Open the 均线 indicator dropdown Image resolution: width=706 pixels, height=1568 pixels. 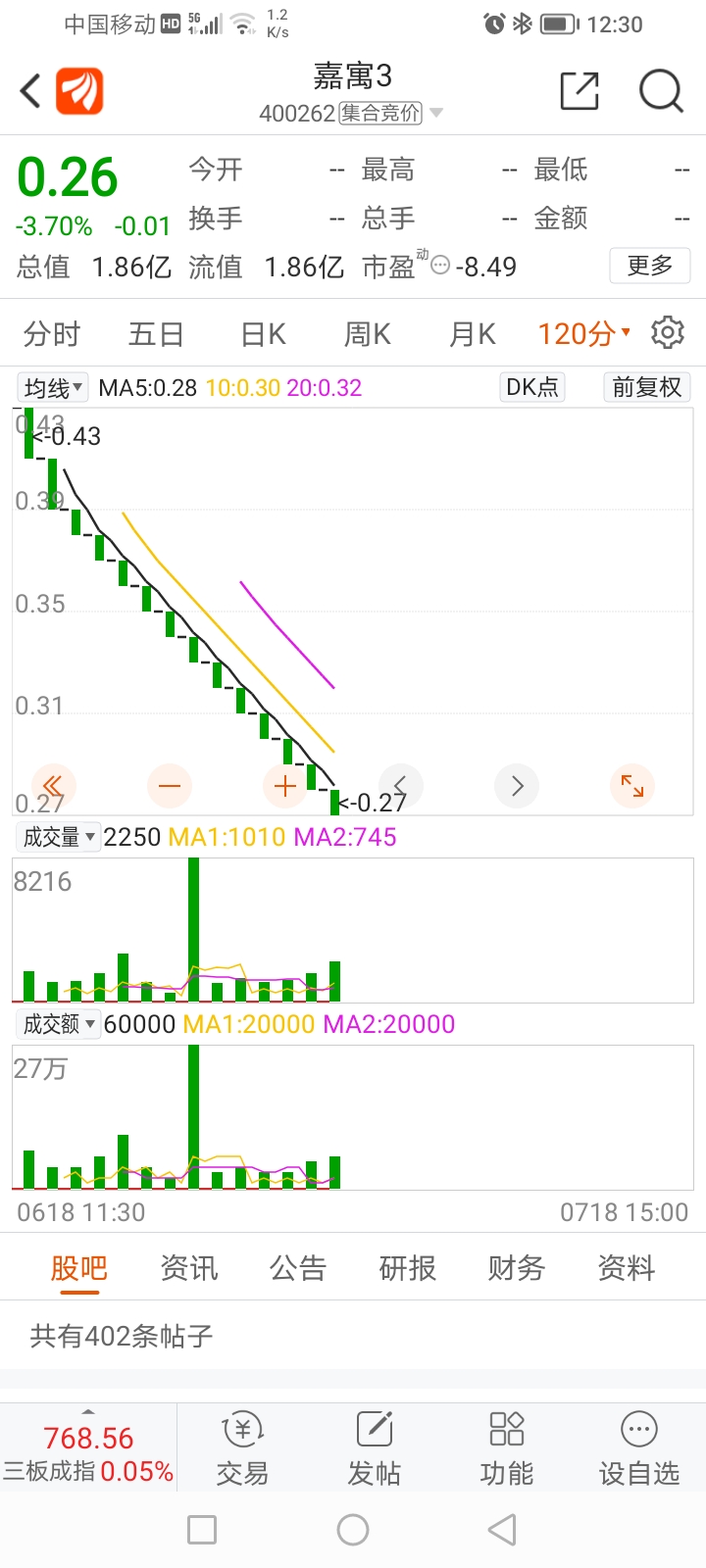point(53,388)
